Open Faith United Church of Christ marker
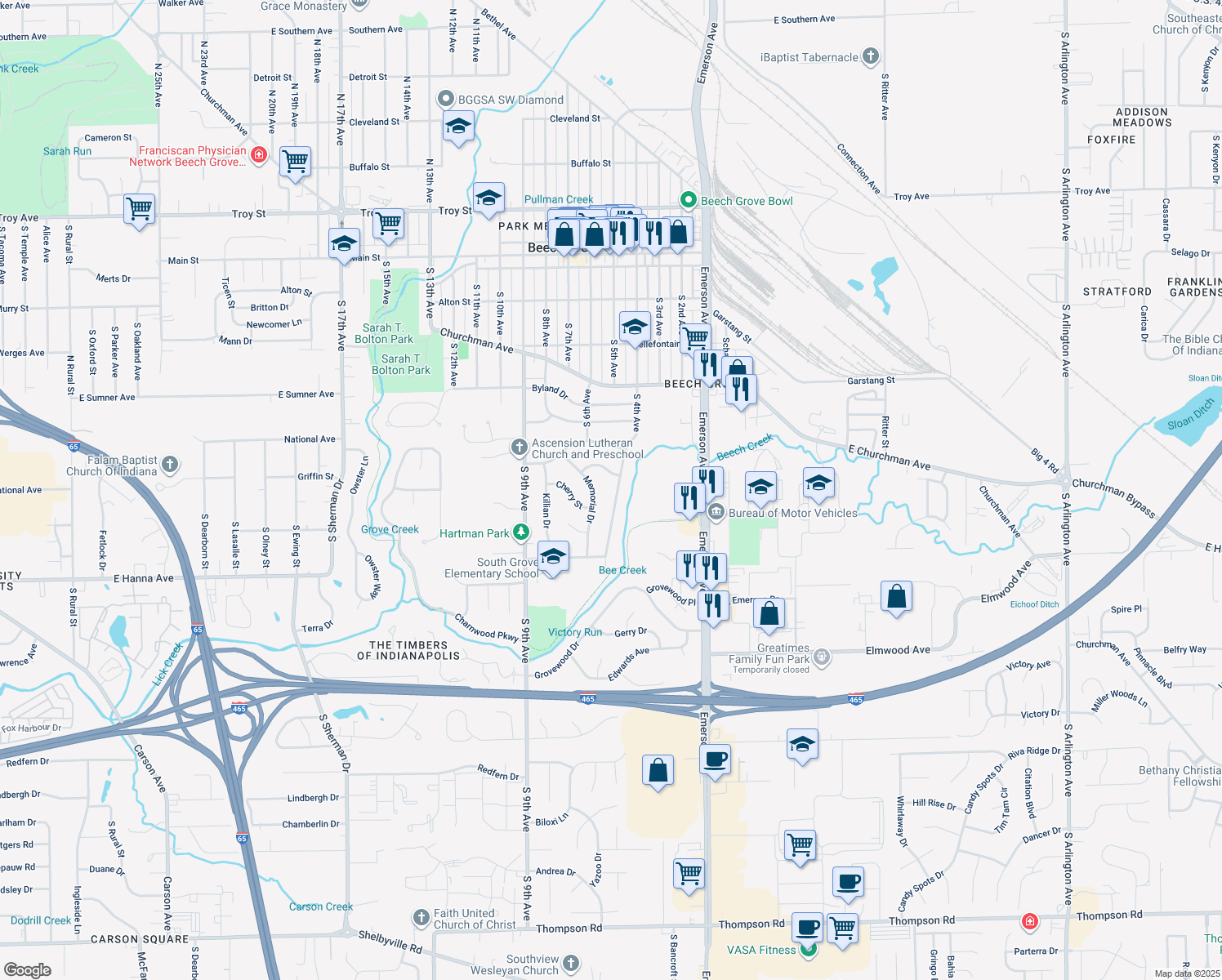The image size is (1222, 980). click(421, 918)
